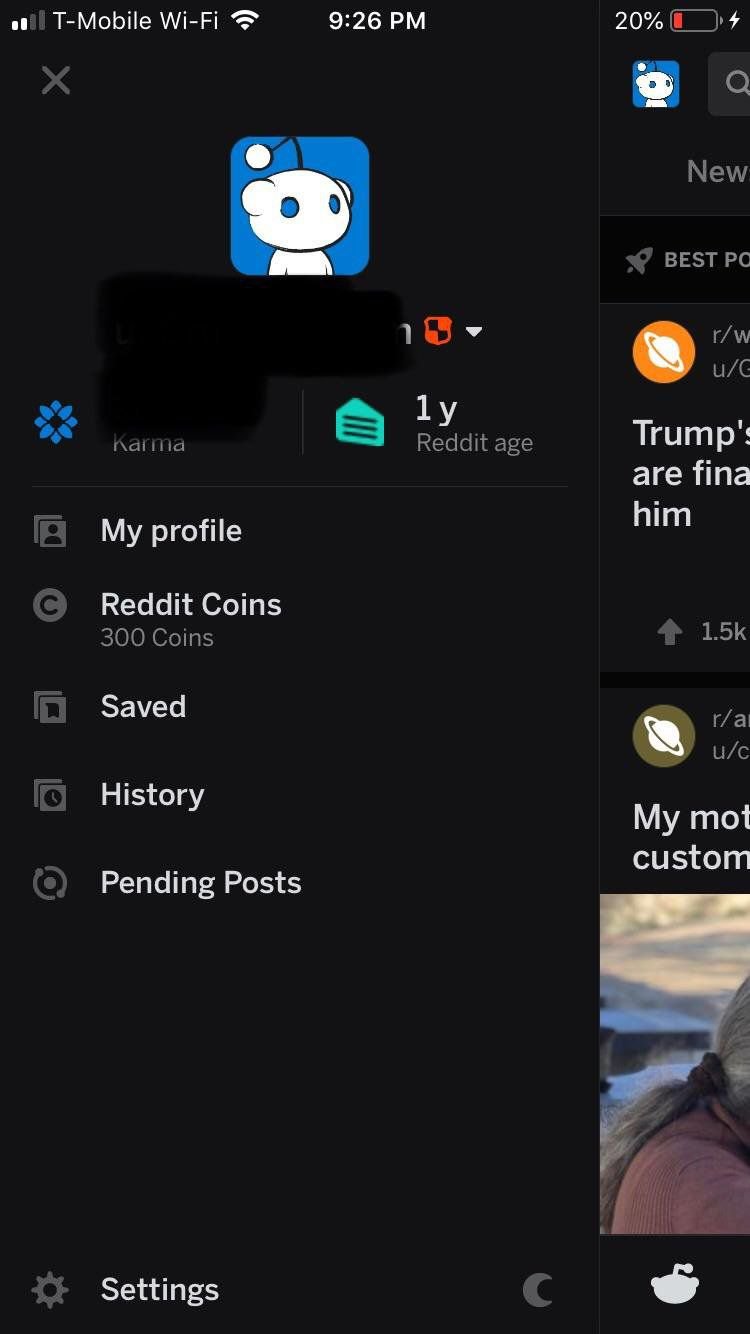The image size is (750, 1334).
Task: Open My profile from the menu
Action: [x=170, y=530]
